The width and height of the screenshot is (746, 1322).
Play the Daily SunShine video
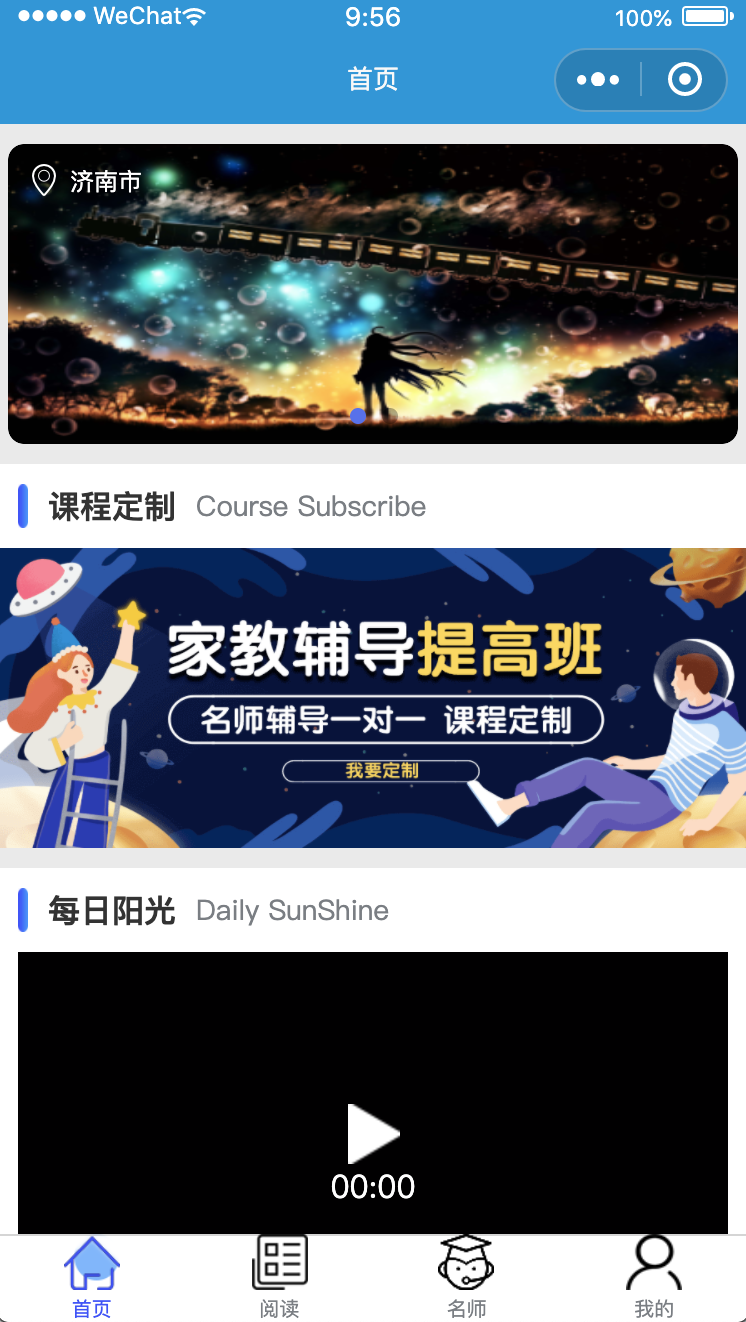373,1133
